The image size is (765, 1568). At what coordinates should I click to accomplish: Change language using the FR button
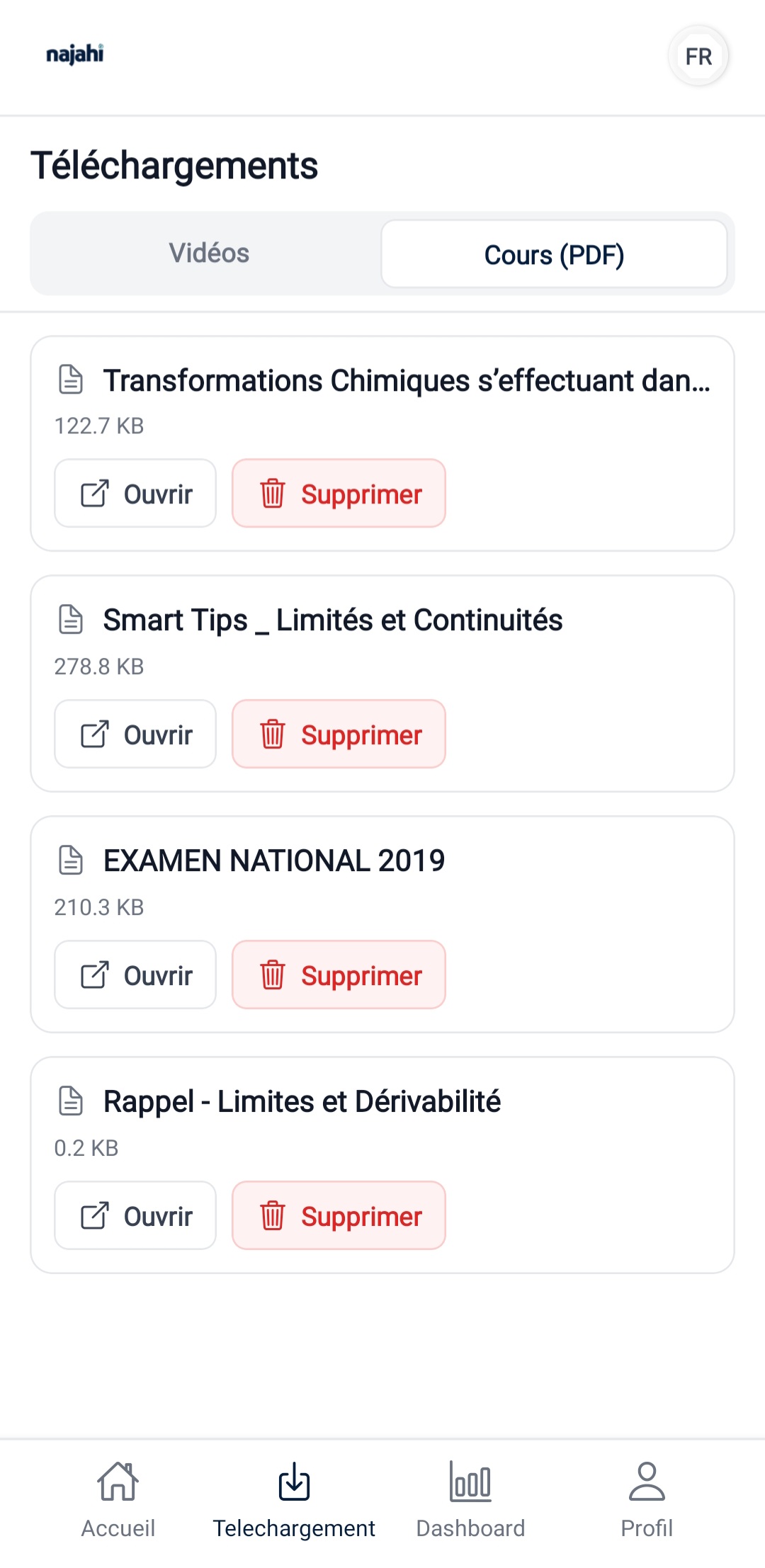(x=698, y=57)
